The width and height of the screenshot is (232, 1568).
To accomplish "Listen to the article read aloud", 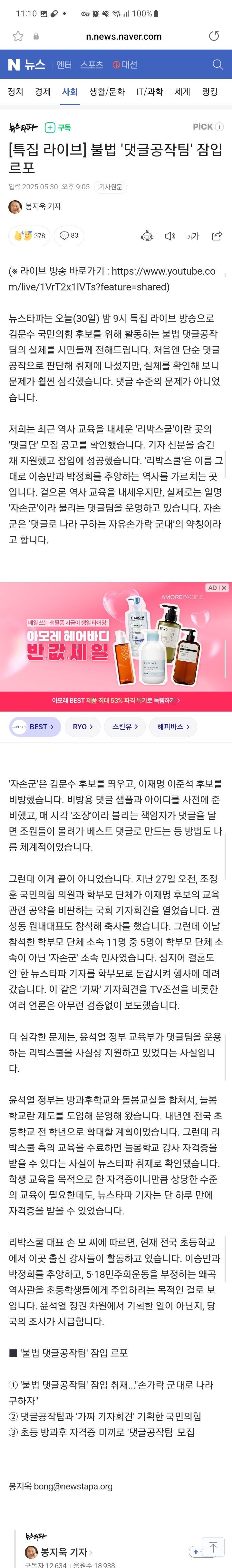I will pyautogui.click(x=170, y=236).
